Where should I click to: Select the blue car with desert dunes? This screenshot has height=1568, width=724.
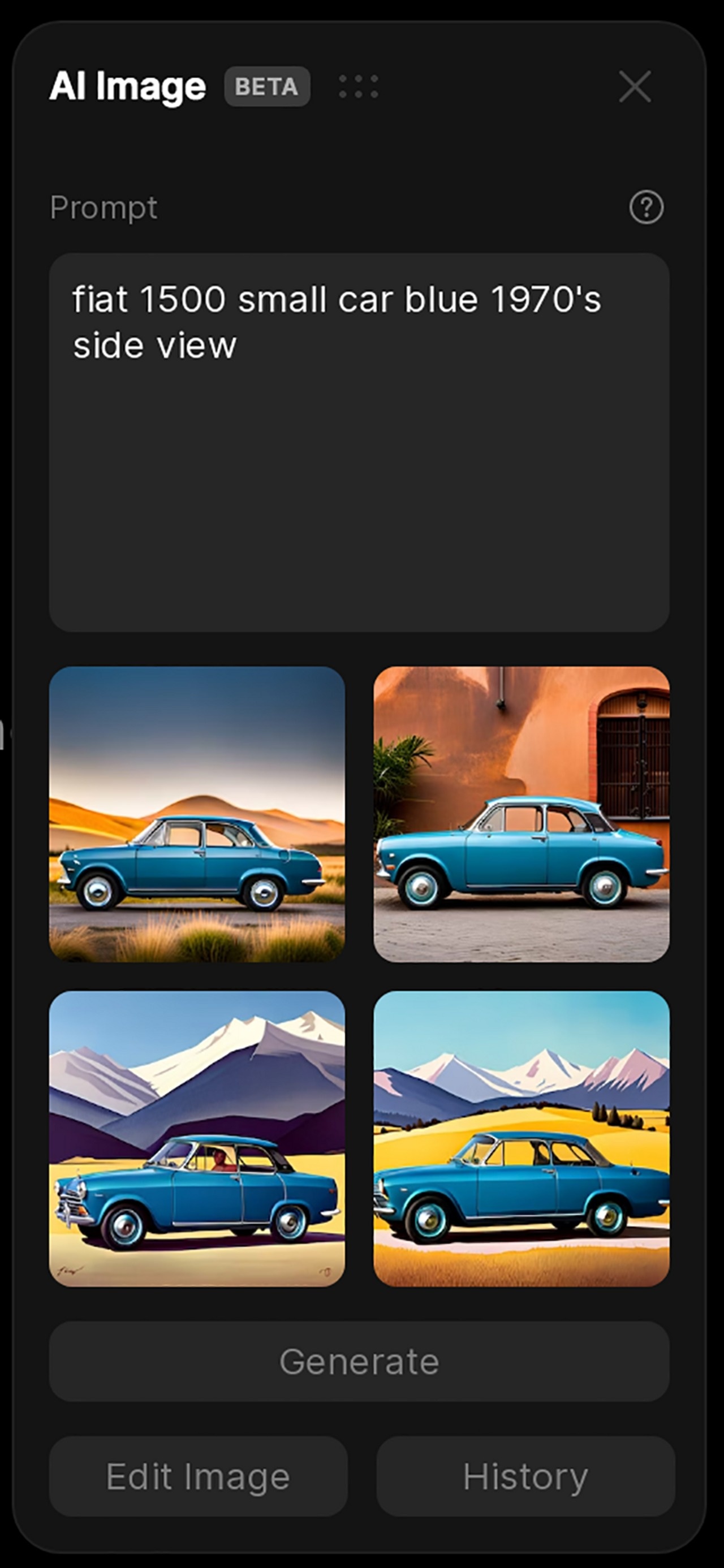(x=197, y=814)
